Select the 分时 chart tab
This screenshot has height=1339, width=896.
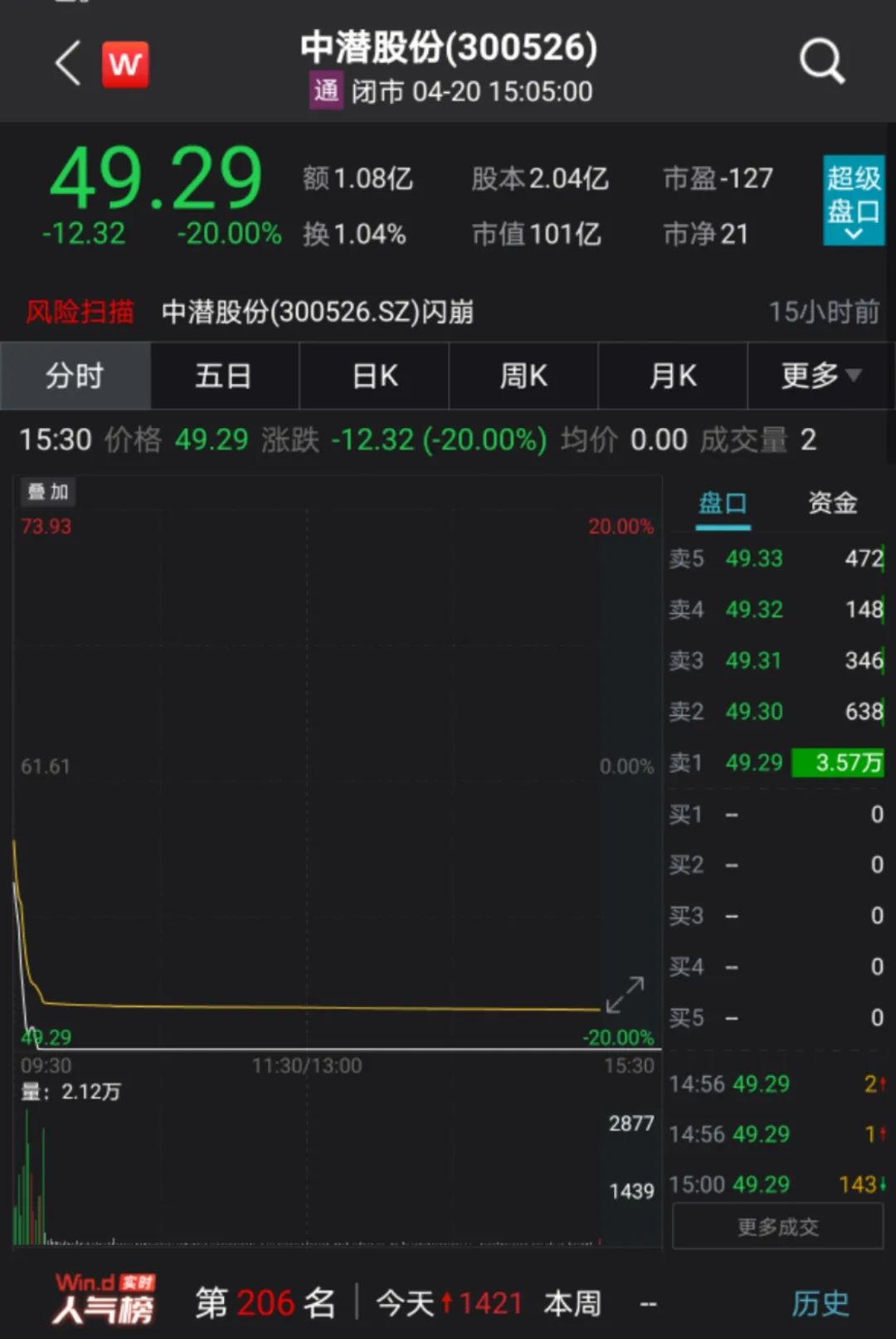click(x=75, y=376)
